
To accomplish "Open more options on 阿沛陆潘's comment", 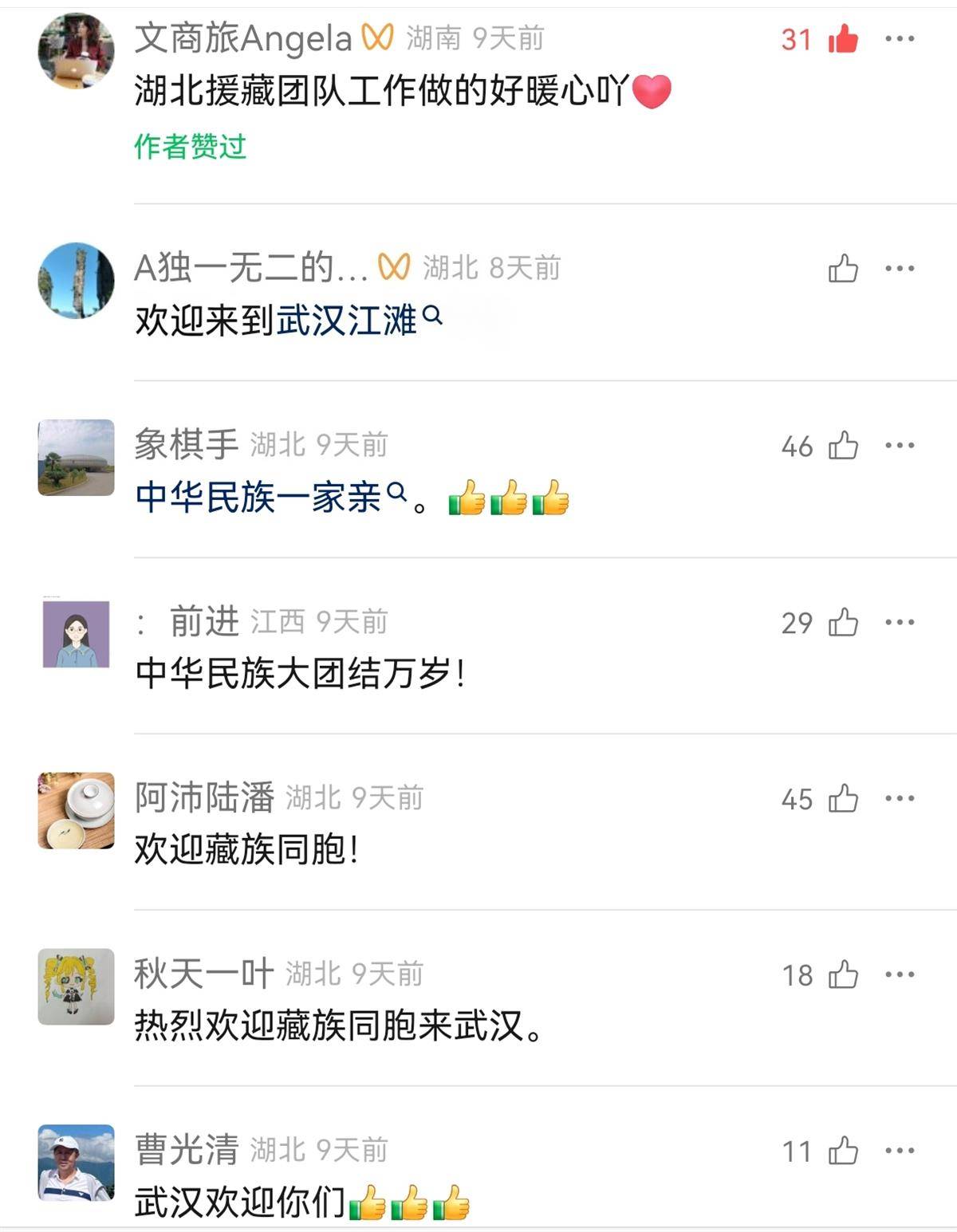I will (900, 799).
